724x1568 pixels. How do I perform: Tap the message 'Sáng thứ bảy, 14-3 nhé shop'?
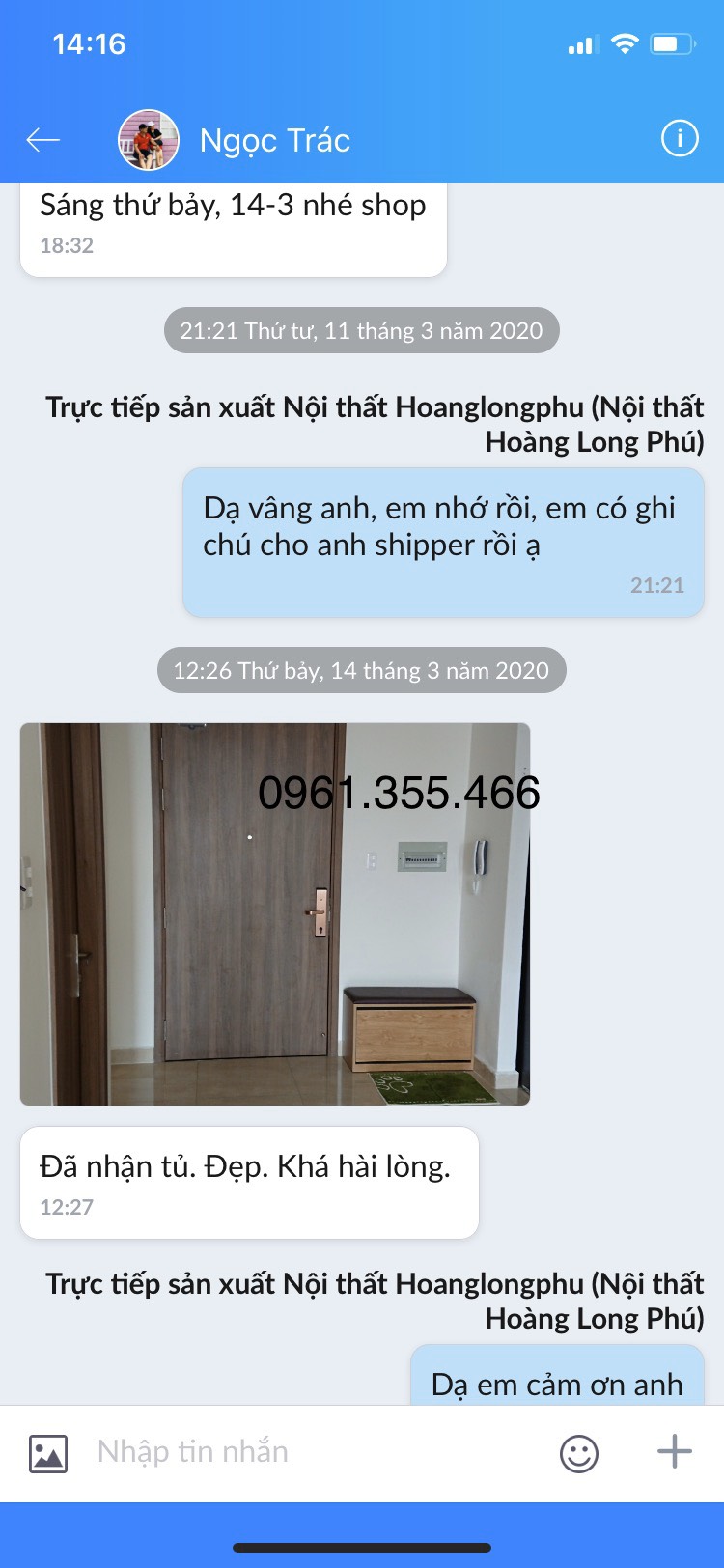(233, 205)
